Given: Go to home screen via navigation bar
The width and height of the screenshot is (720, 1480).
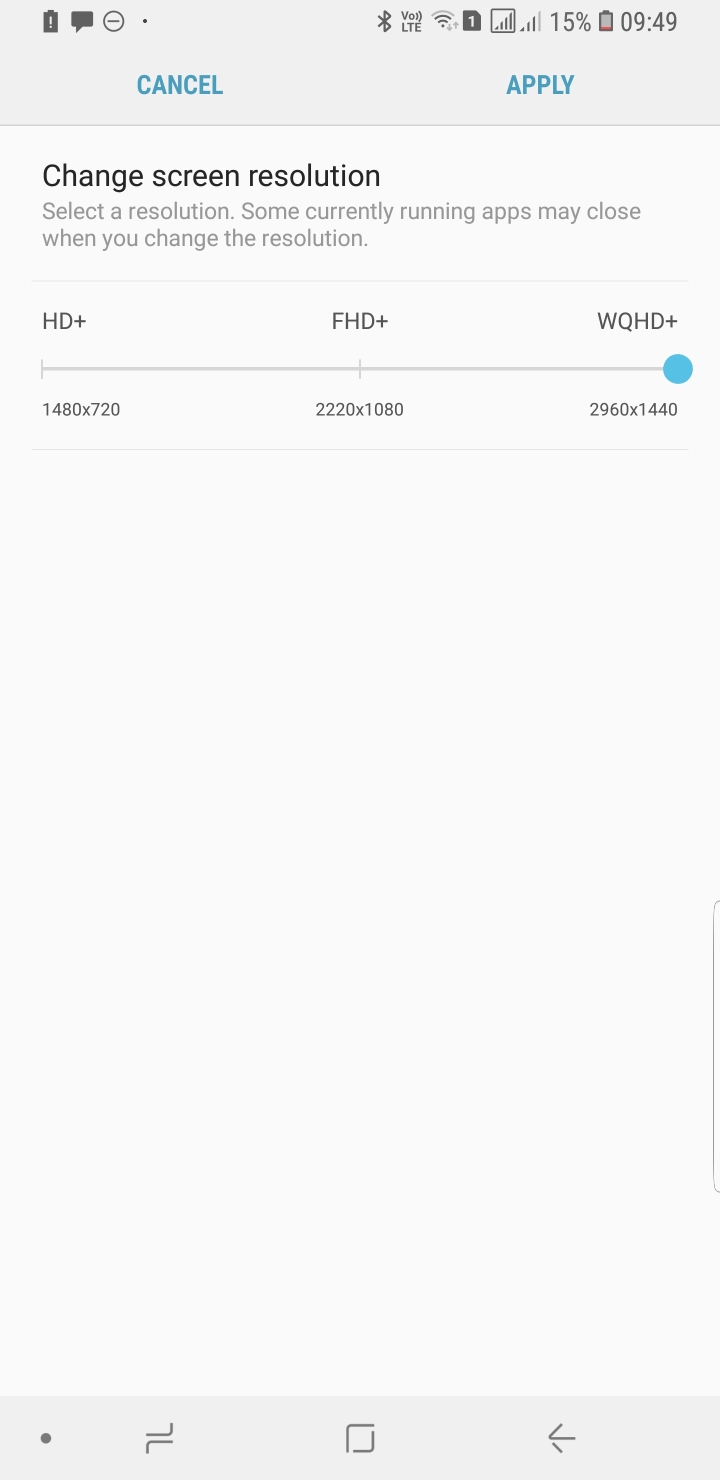Looking at the screenshot, I should (x=360, y=1439).
